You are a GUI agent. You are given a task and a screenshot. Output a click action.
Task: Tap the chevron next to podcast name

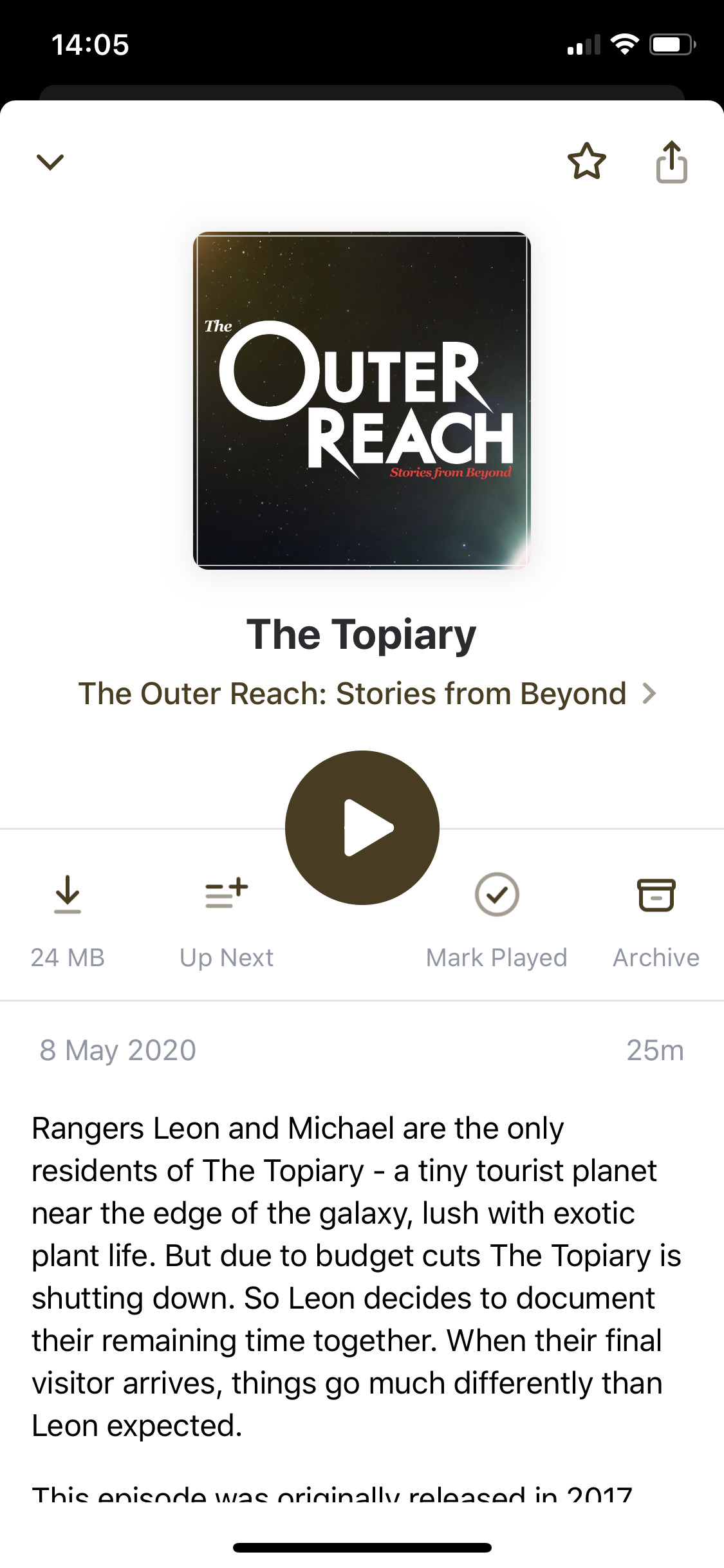coord(650,693)
